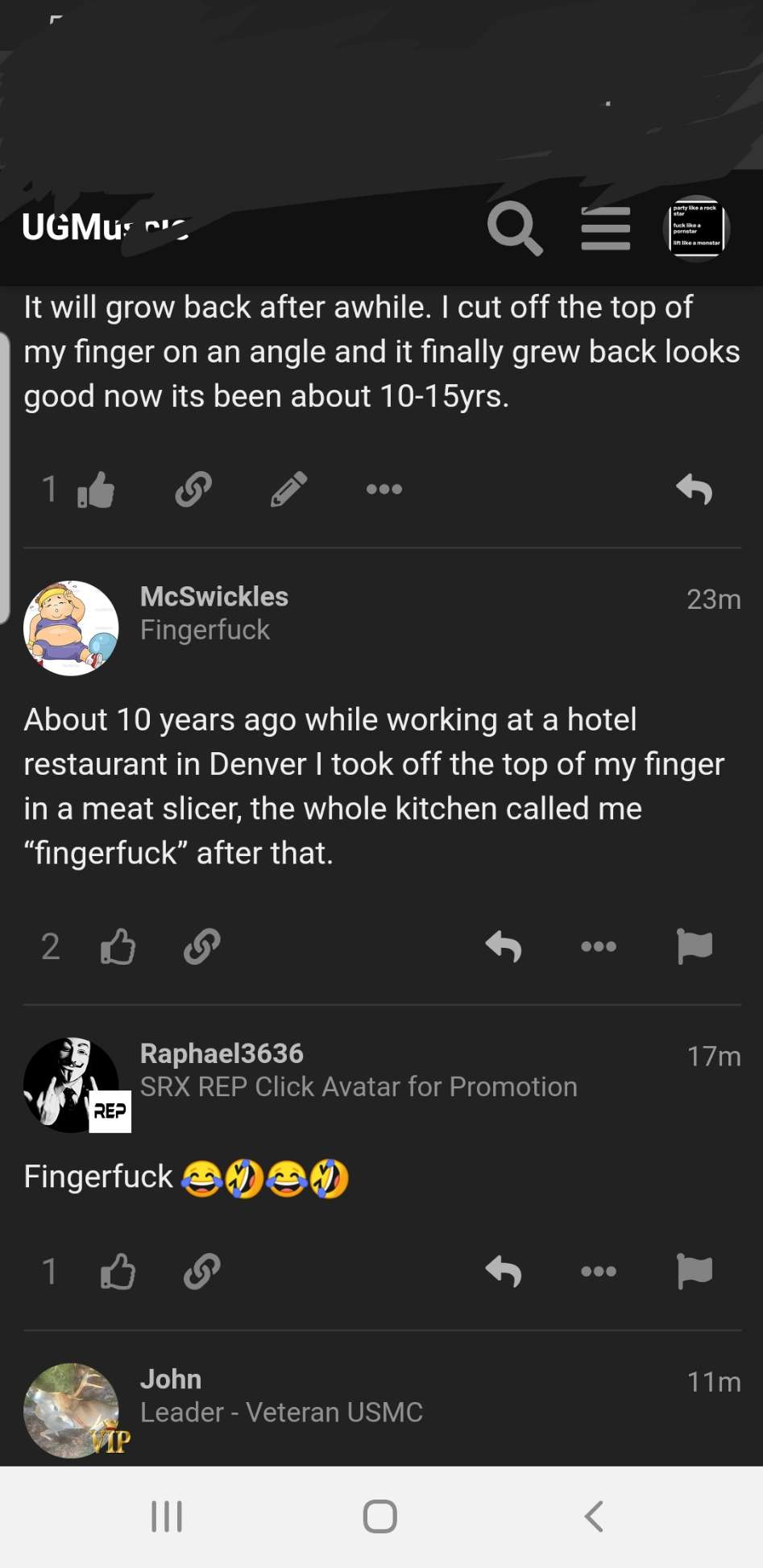Like McSwickles' Fingerfuck post
Image resolution: width=763 pixels, height=1568 pixels.
[118, 947]
